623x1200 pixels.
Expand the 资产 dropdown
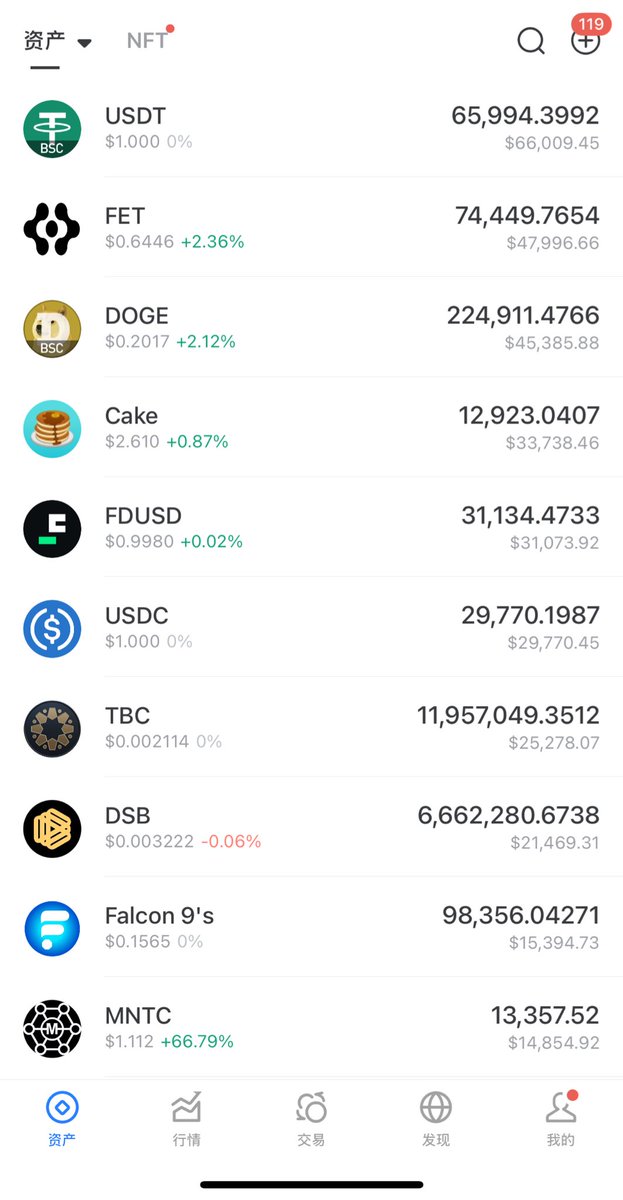[58, 41]
